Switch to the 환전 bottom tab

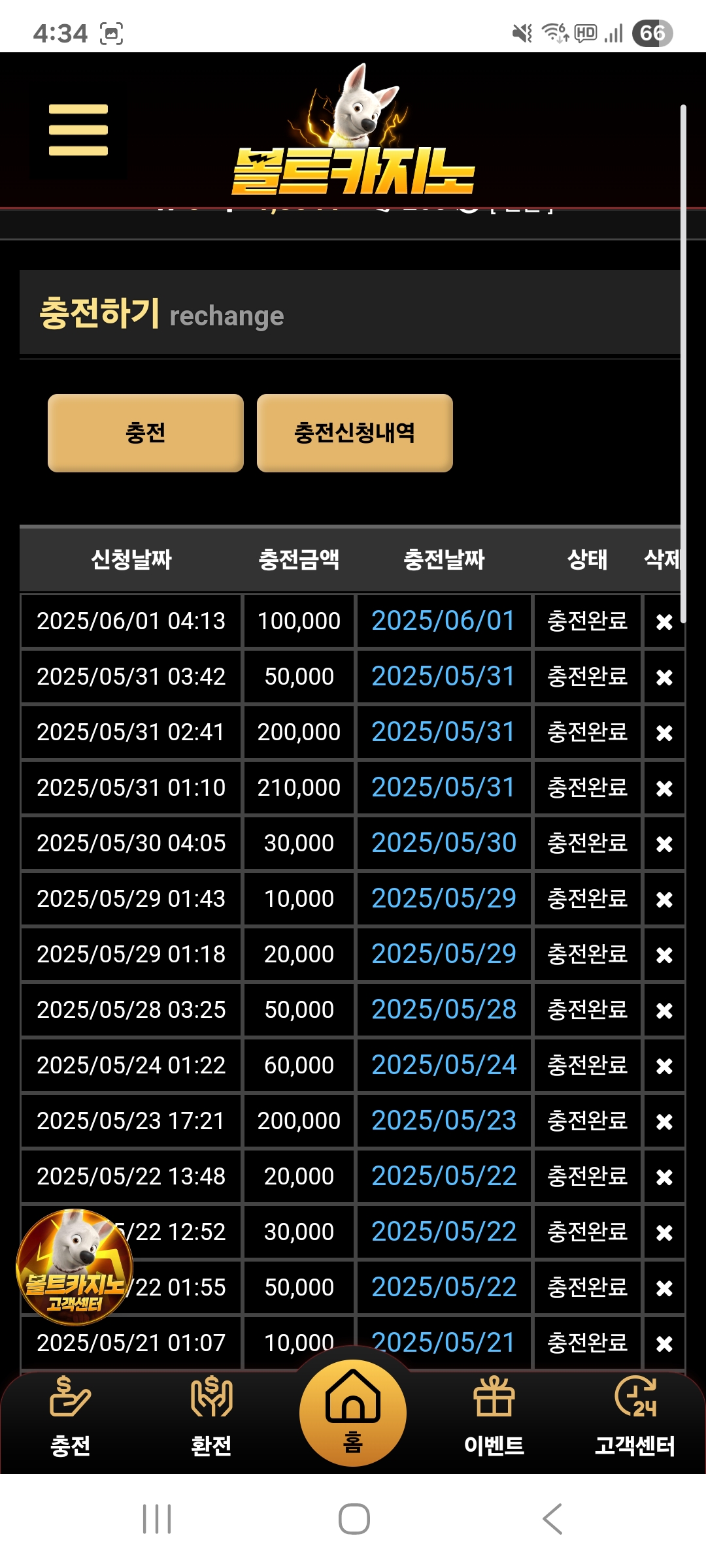point(211,1416)
